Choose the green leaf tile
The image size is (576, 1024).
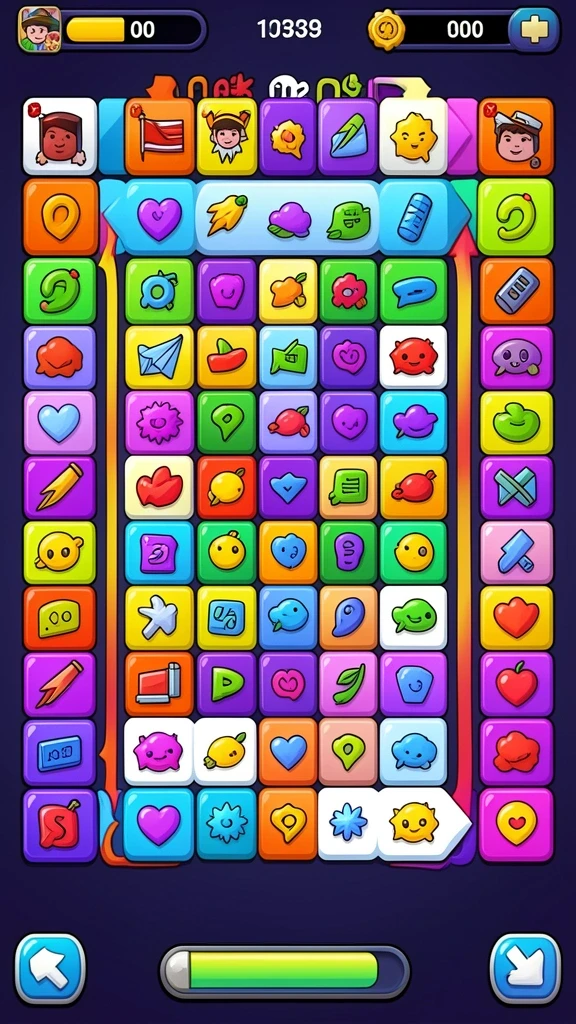[348, 684]
